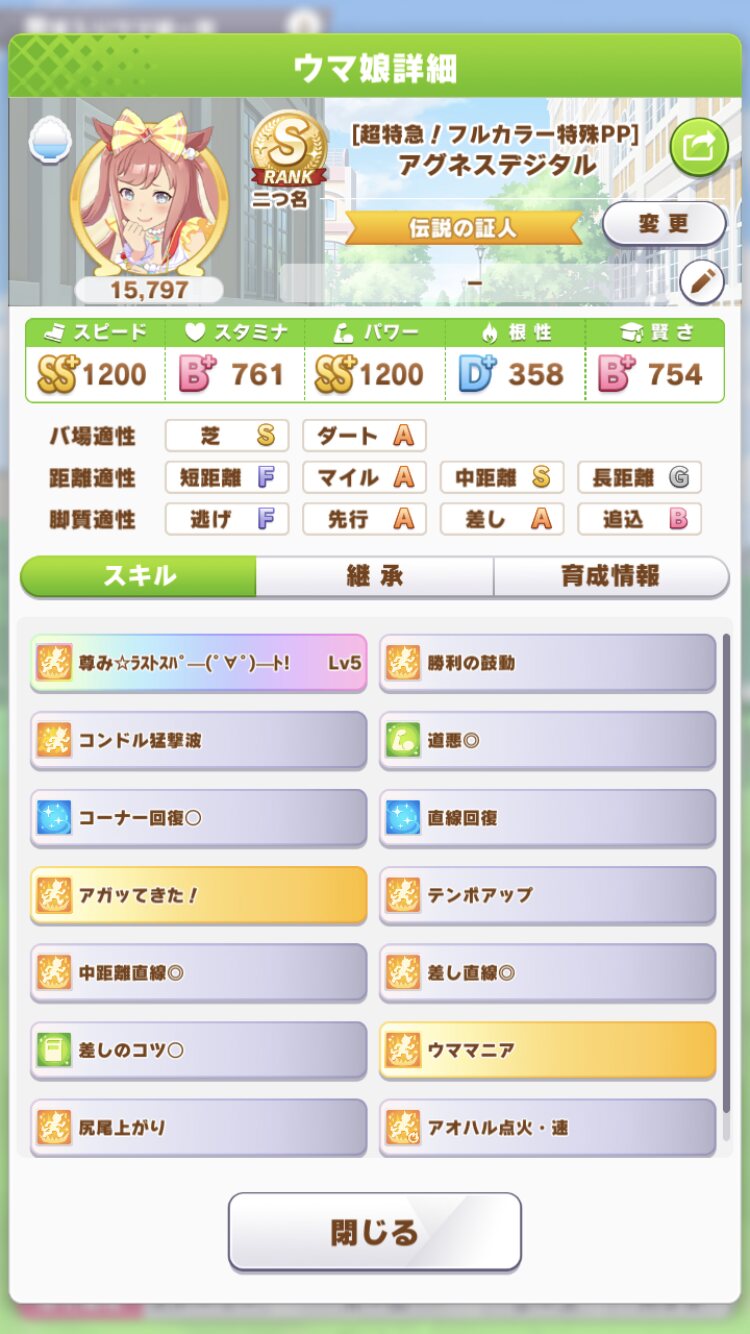Image resolution: width=750 pixels, height=1334 pixels.
Task: Tap the 道悪◎ skill
Action: (547, 740)
